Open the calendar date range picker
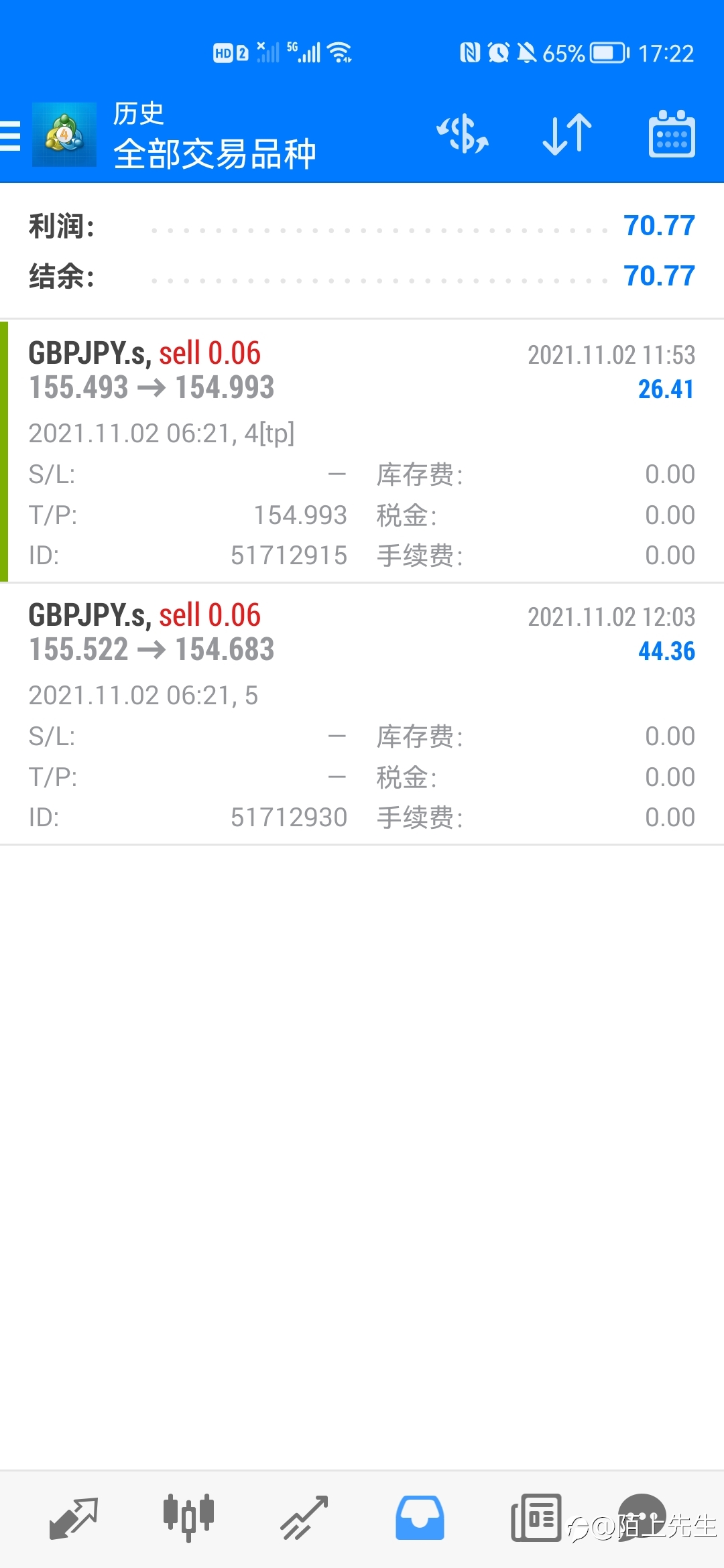The height and width of the screenshot is (1568, 724). coord(672,134)
